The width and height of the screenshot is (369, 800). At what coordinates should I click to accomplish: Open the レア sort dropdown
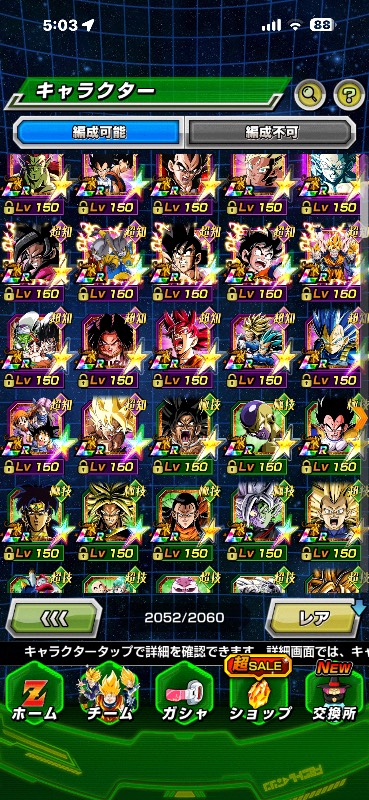coord(315,618)
